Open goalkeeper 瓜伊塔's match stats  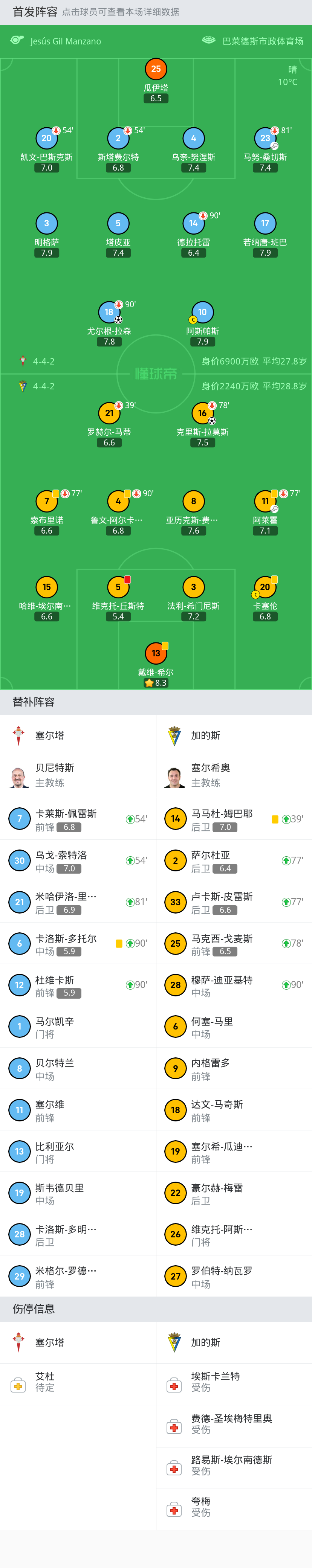[156, 69]
